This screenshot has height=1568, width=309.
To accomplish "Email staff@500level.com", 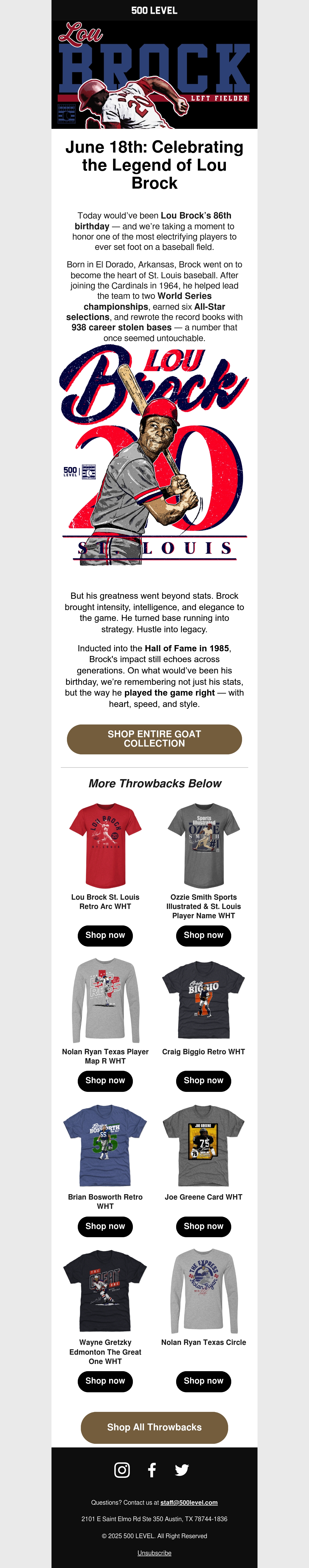I will pyautogui.click(x=189, y=1503).
